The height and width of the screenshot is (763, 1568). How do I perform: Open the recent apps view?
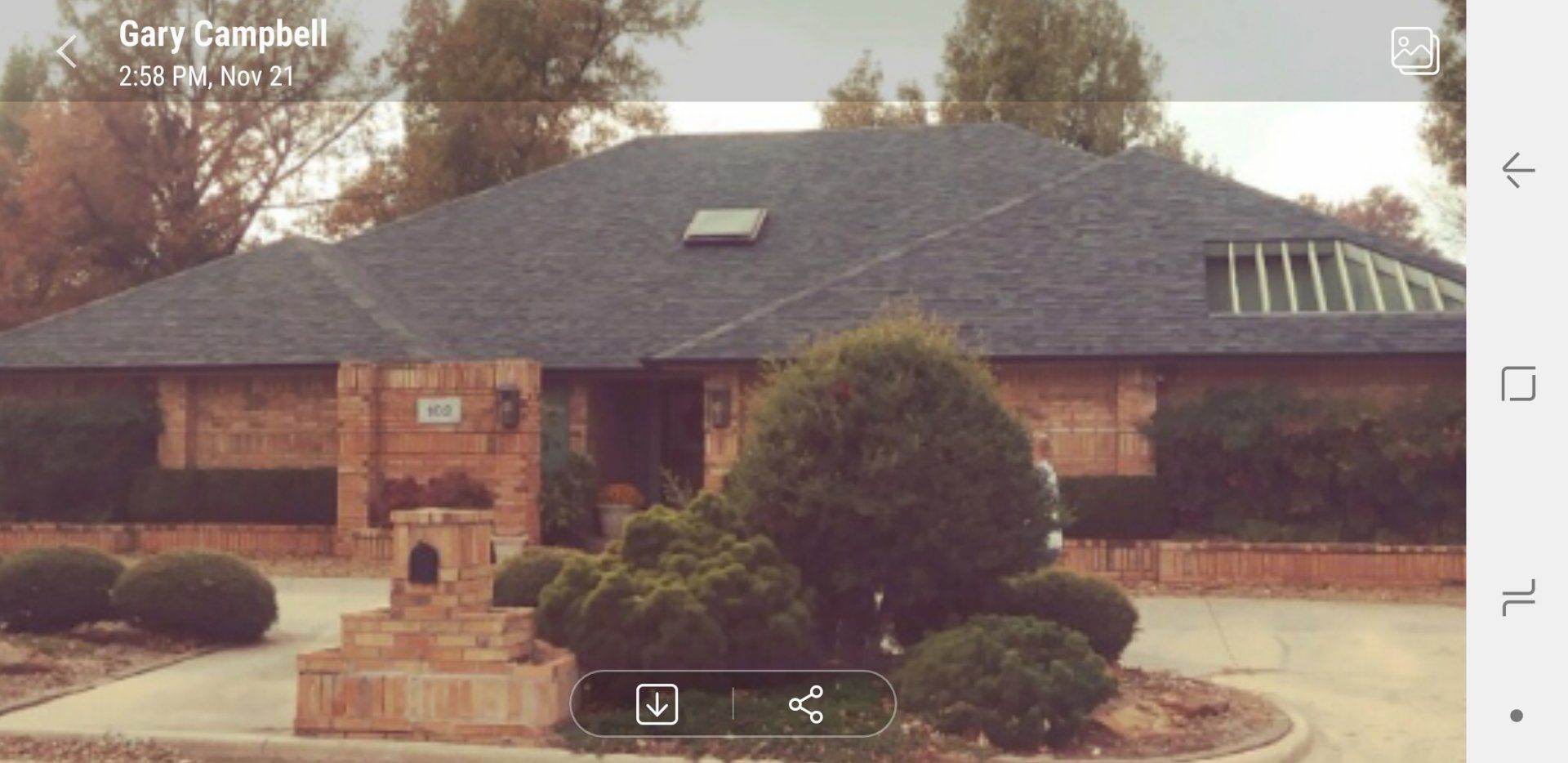click(1518, 598)
